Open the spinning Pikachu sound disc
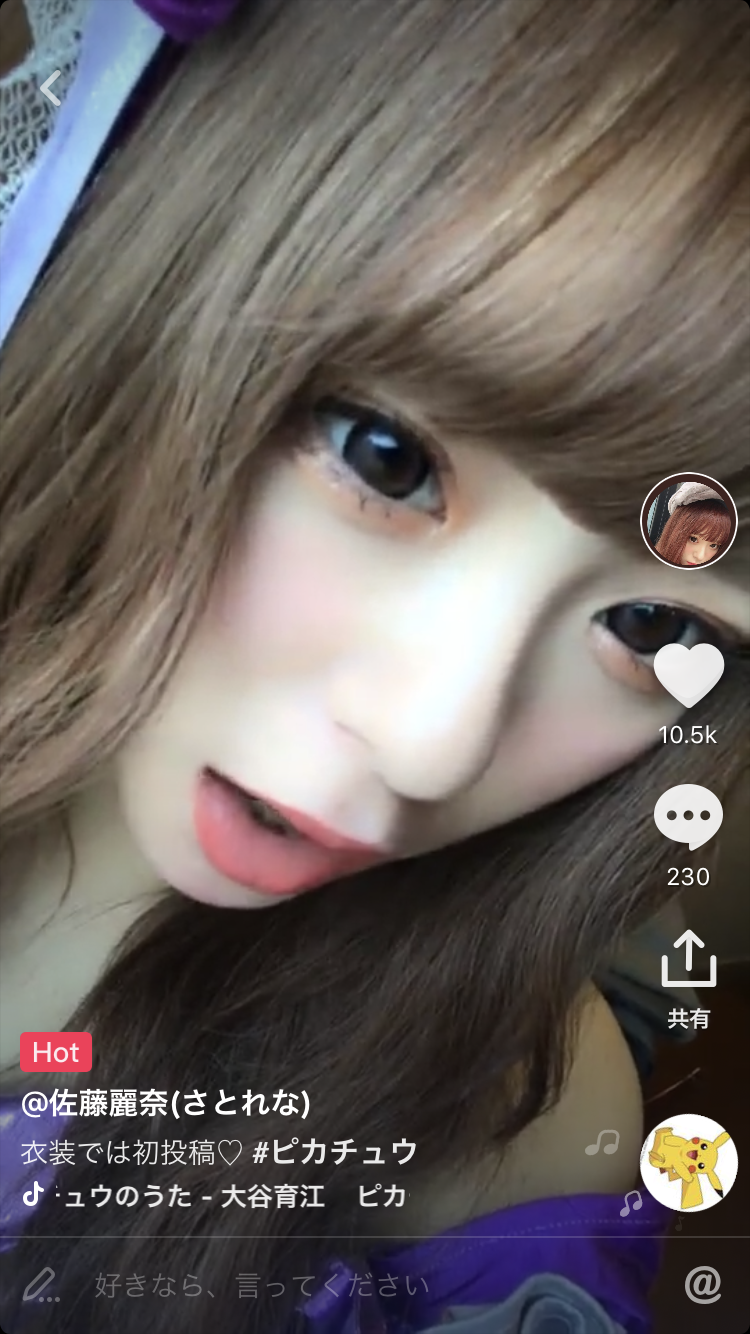This screenshot has height=1334, width=750. click(688, 1162)
